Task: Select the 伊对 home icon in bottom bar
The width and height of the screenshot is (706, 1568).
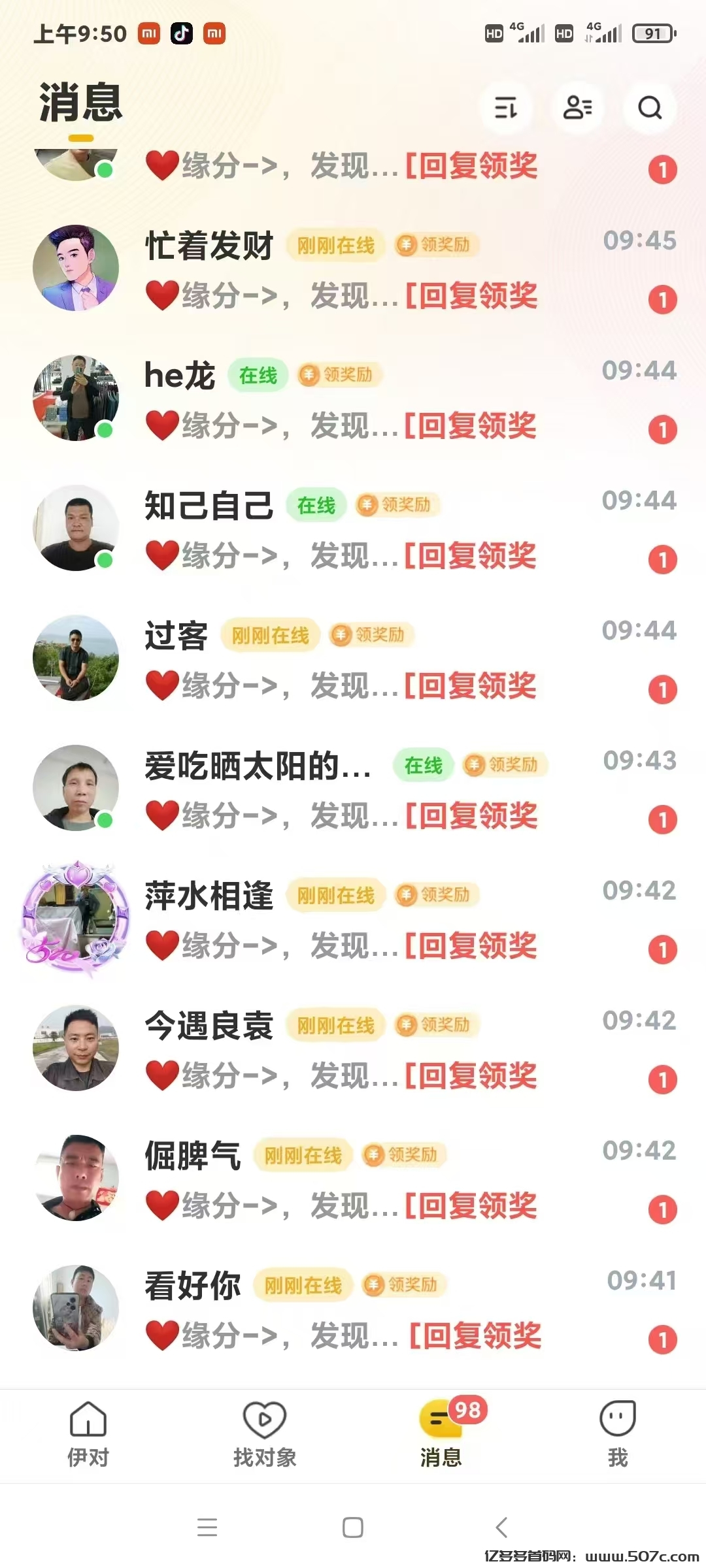Action: 88,1437
